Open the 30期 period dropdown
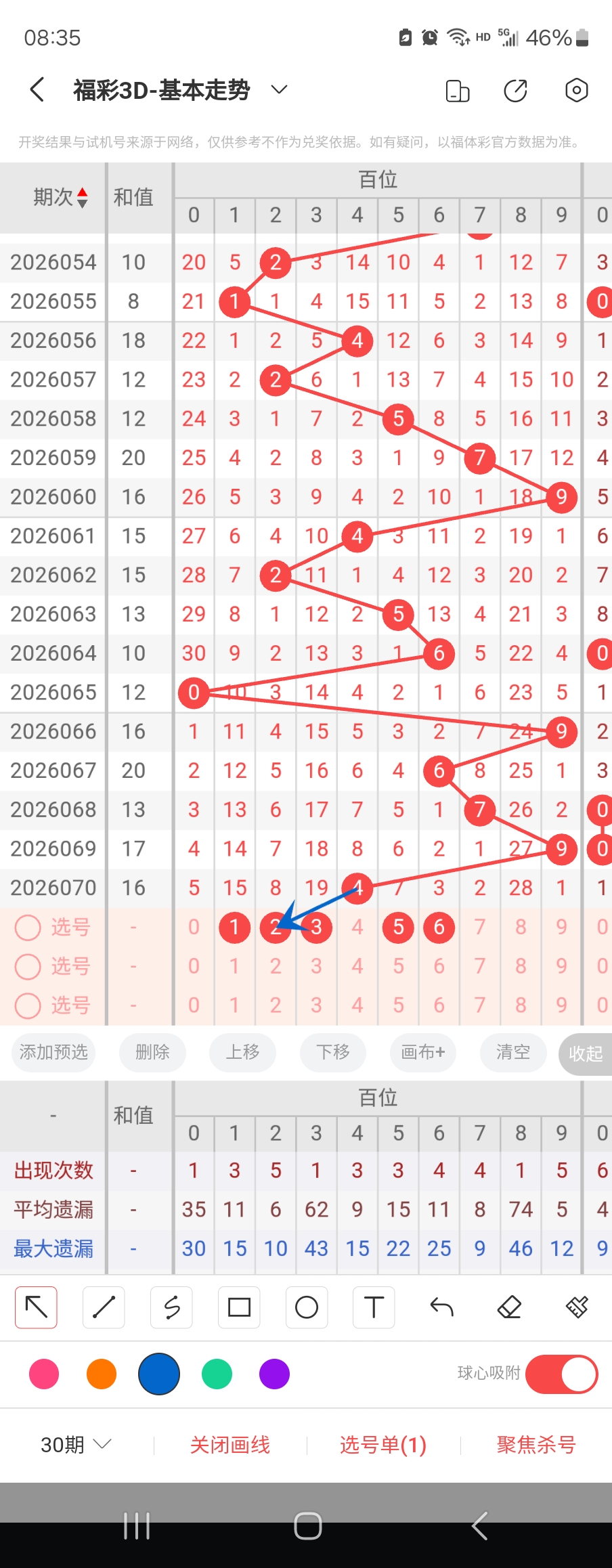This screenshot has width=612, height=1568. click(75, 1445)
